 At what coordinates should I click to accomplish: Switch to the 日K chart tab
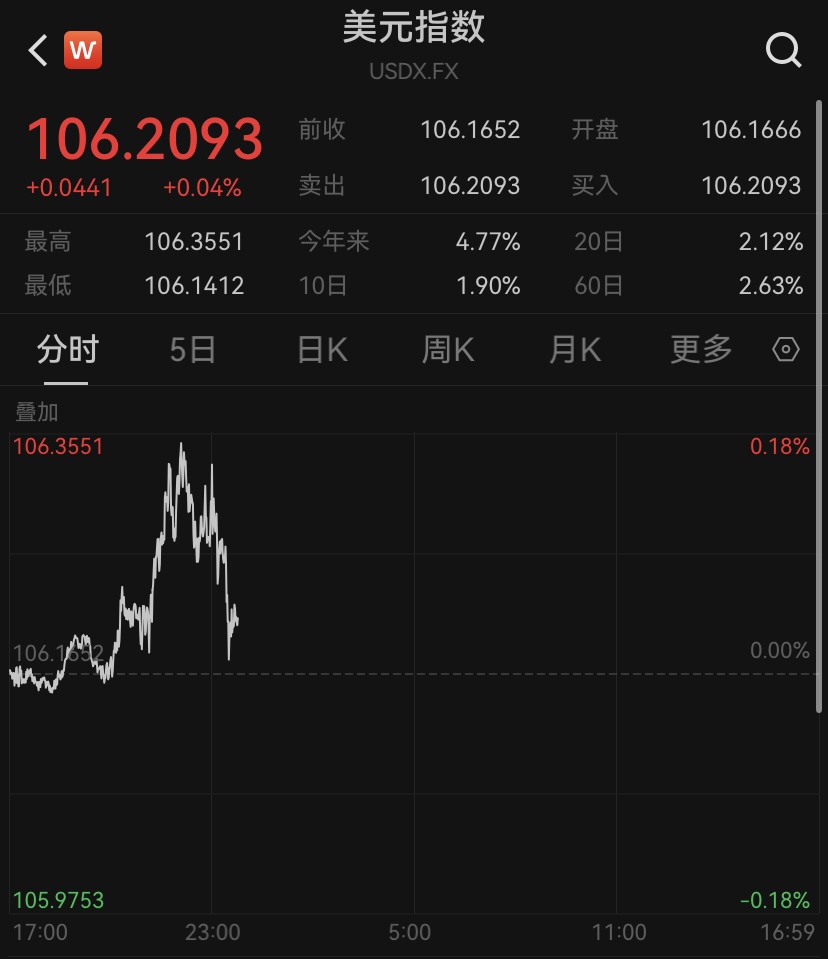click(322, 349)
